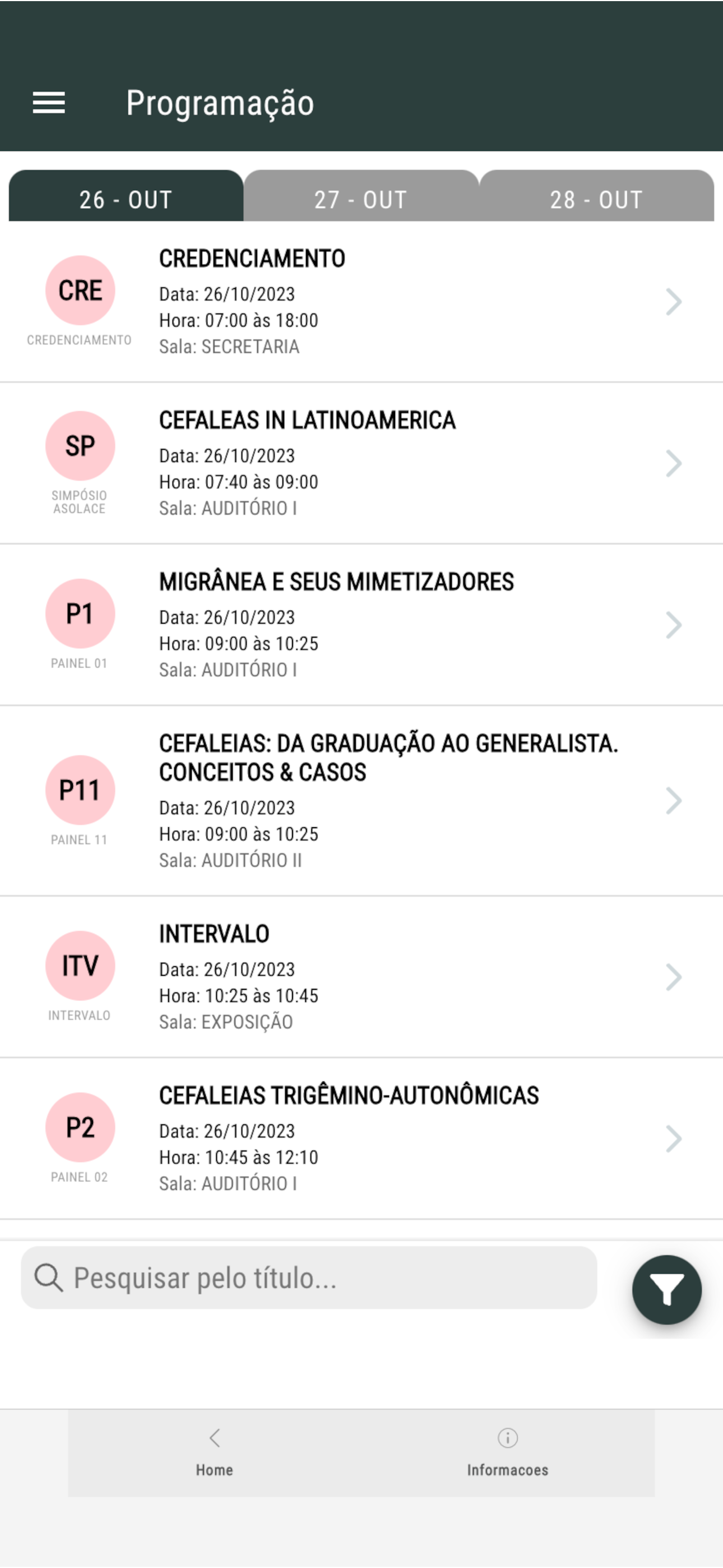The width and height of the screenshot is (723, 1568).
Task: Open CEFALEAS IN LATINOAMERICA session
Action: point(361,463)
